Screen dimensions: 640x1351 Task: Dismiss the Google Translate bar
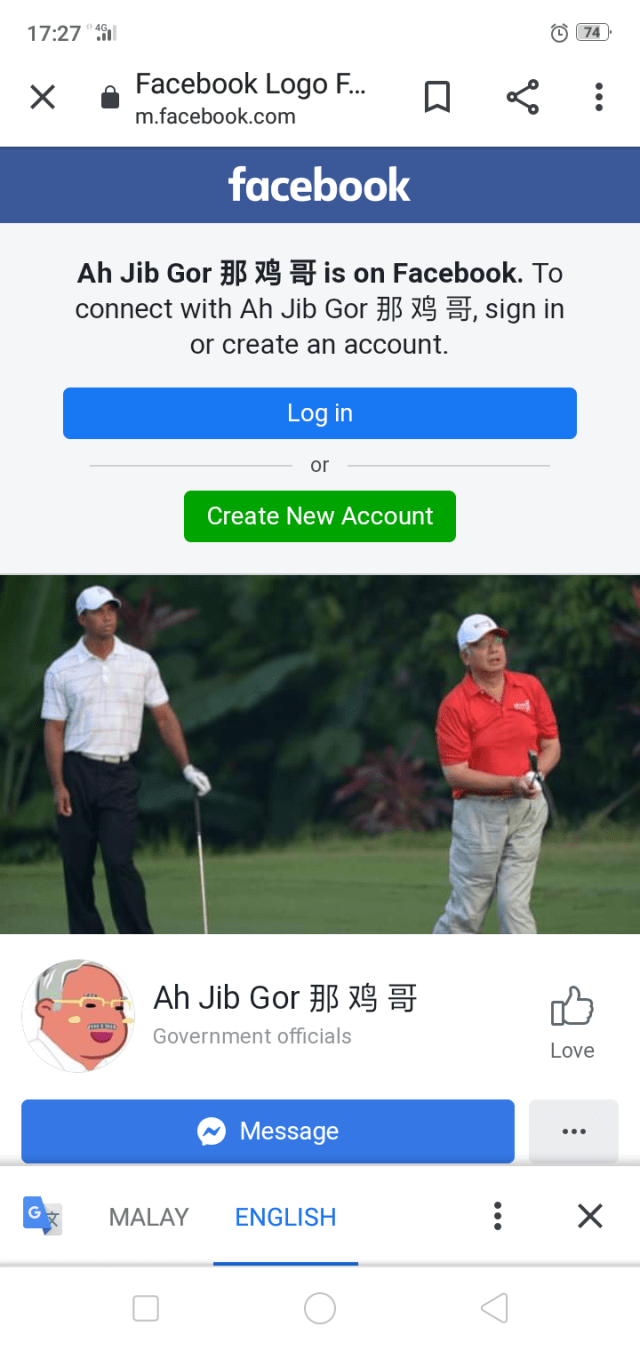[x=590, y=1216]
